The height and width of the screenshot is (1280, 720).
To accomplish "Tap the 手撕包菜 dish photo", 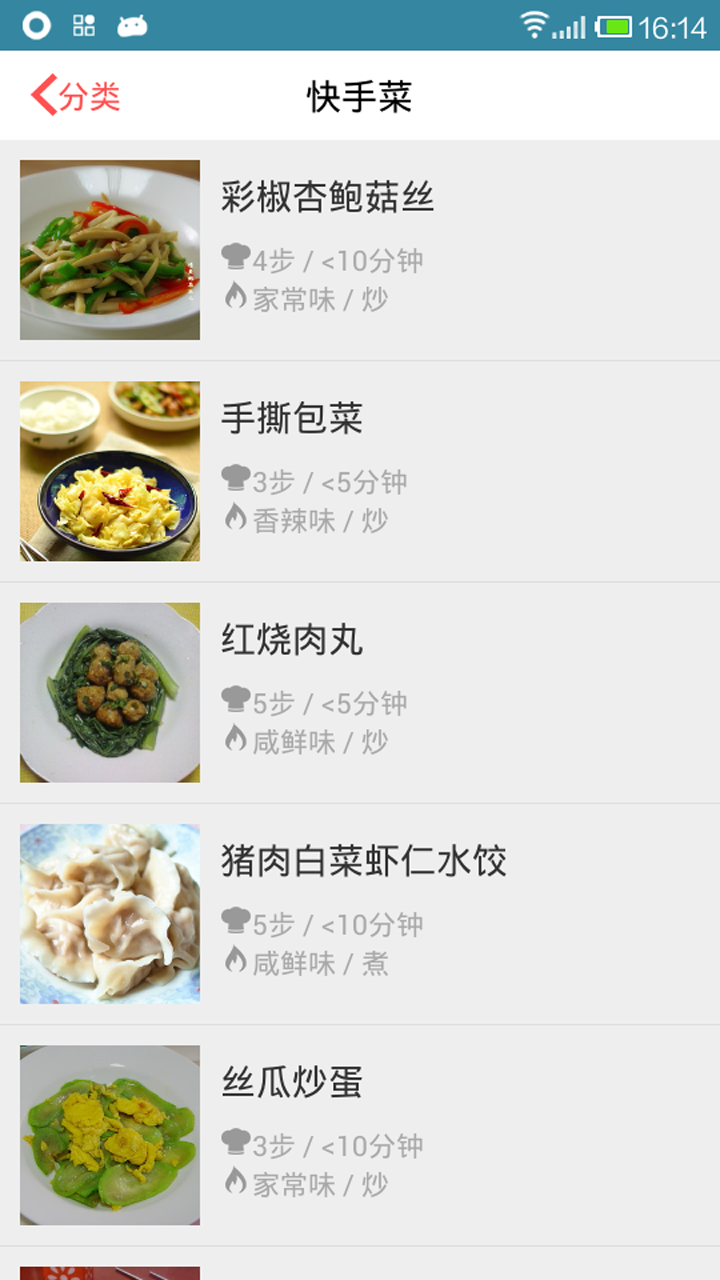I will click(x=110, y=471).
